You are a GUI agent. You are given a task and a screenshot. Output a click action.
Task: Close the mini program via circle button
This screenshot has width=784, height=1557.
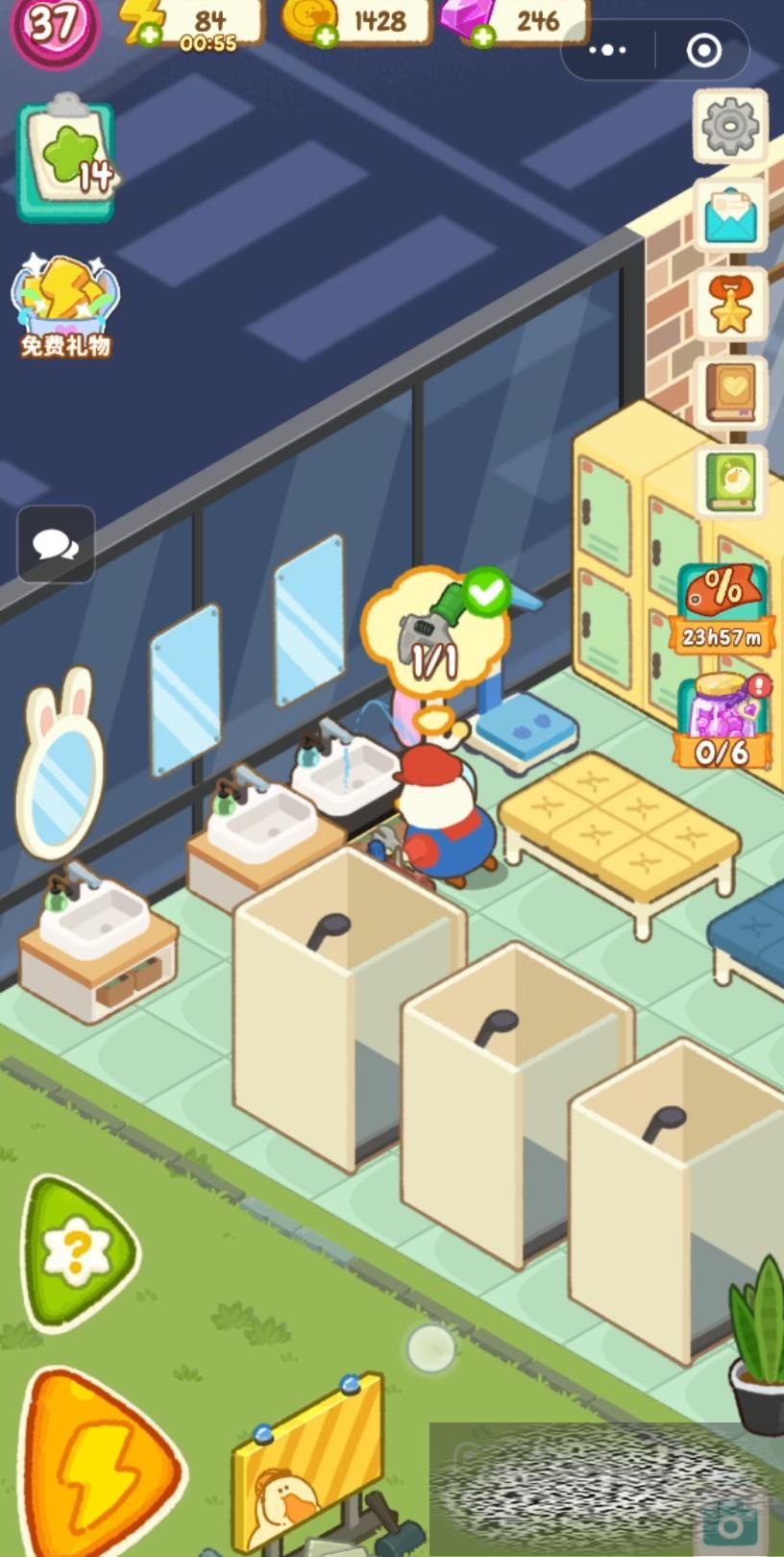click(704, 50)
